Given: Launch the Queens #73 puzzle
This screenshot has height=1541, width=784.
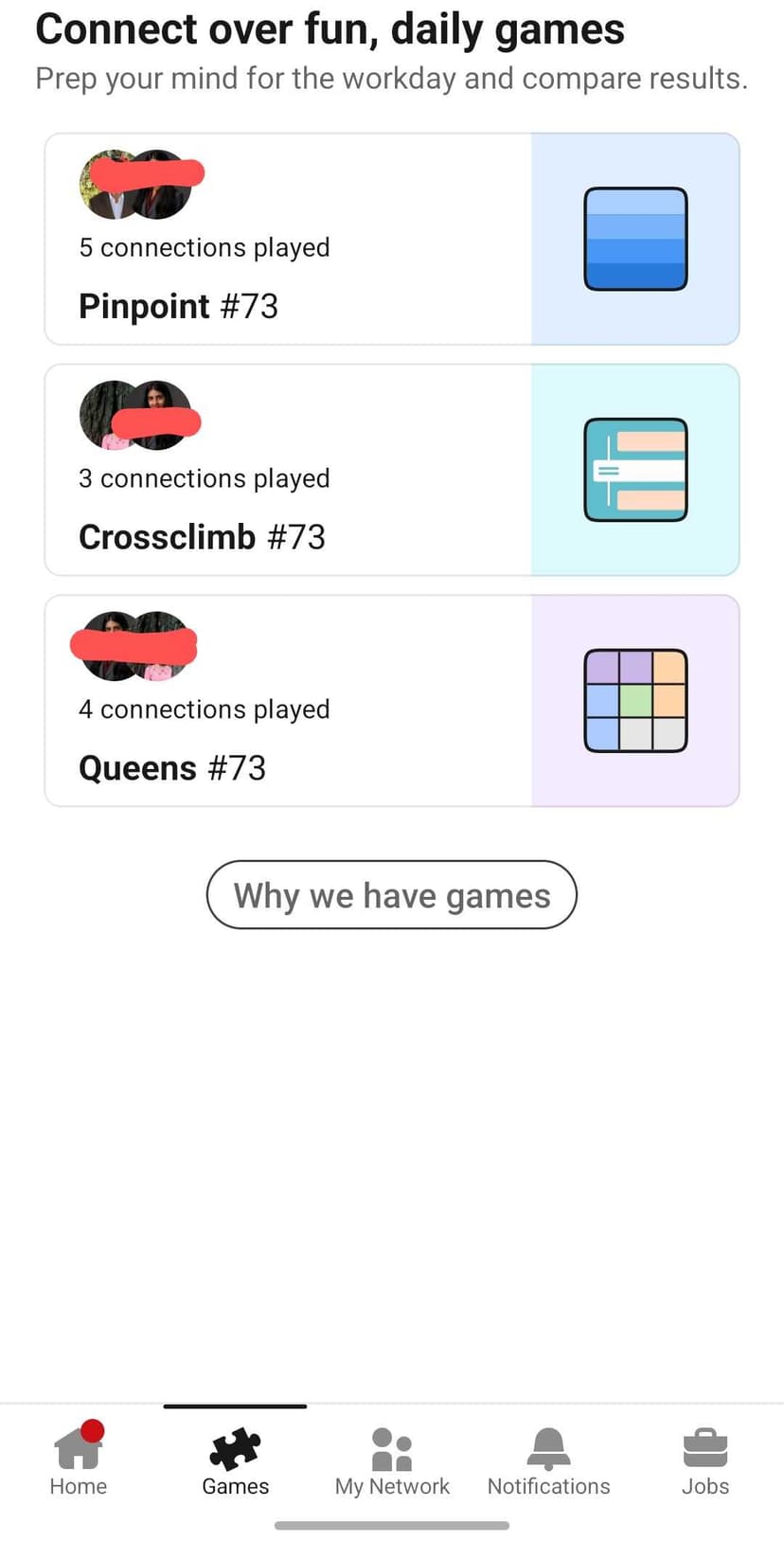Looking at the screenshot, I should point(391,702).
